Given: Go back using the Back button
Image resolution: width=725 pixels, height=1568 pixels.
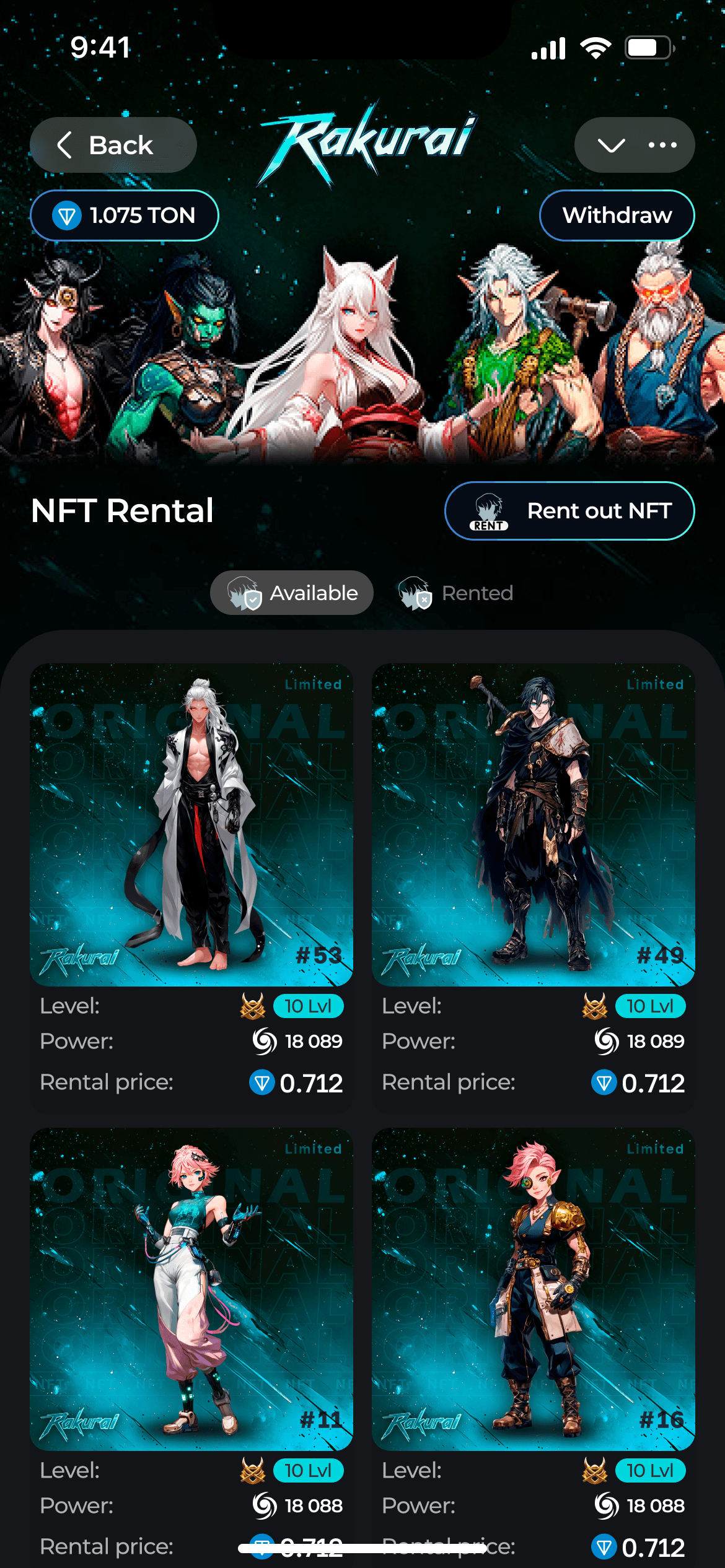Looking at the screenshot, I should tap(113, 145).
